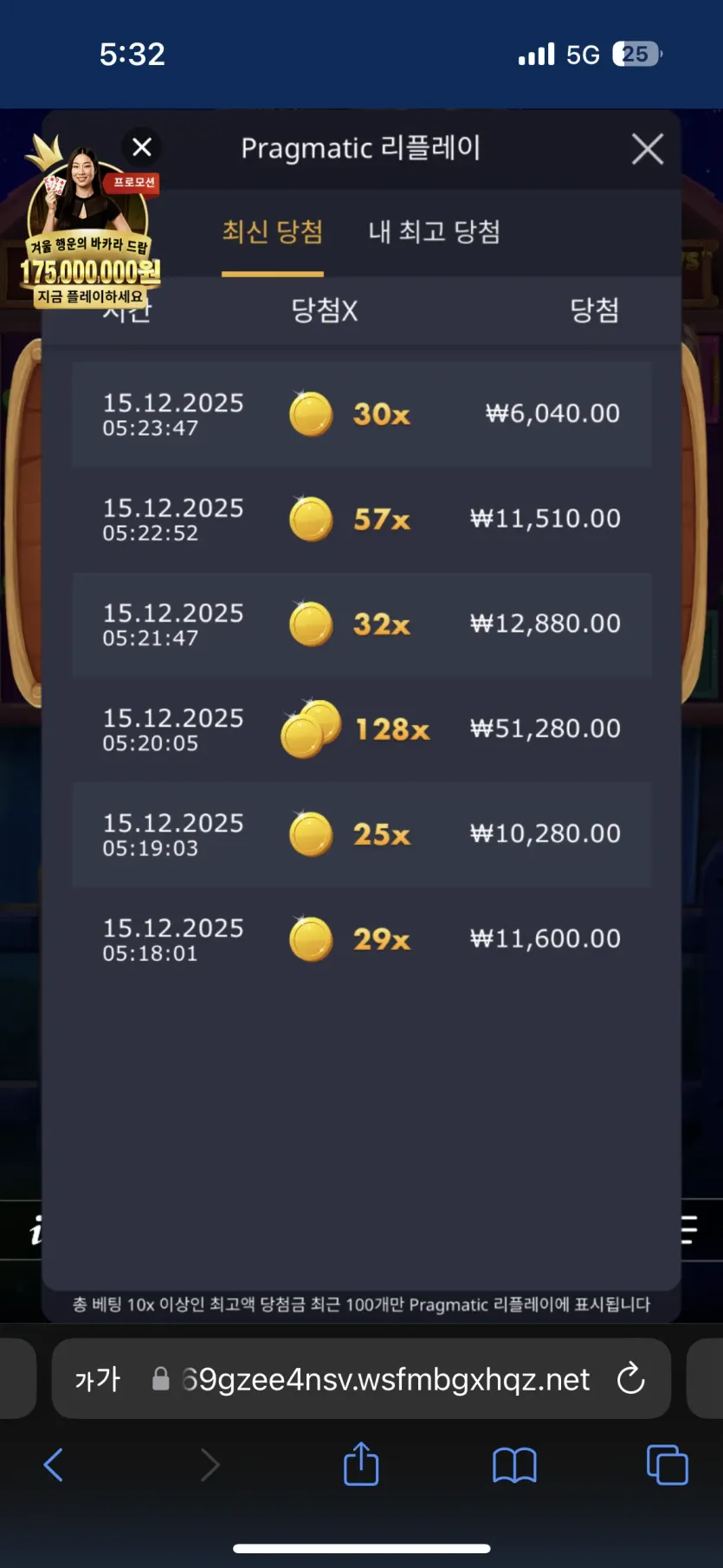Go back to the previous page

pyautogui.click(x=54, y=1465)
